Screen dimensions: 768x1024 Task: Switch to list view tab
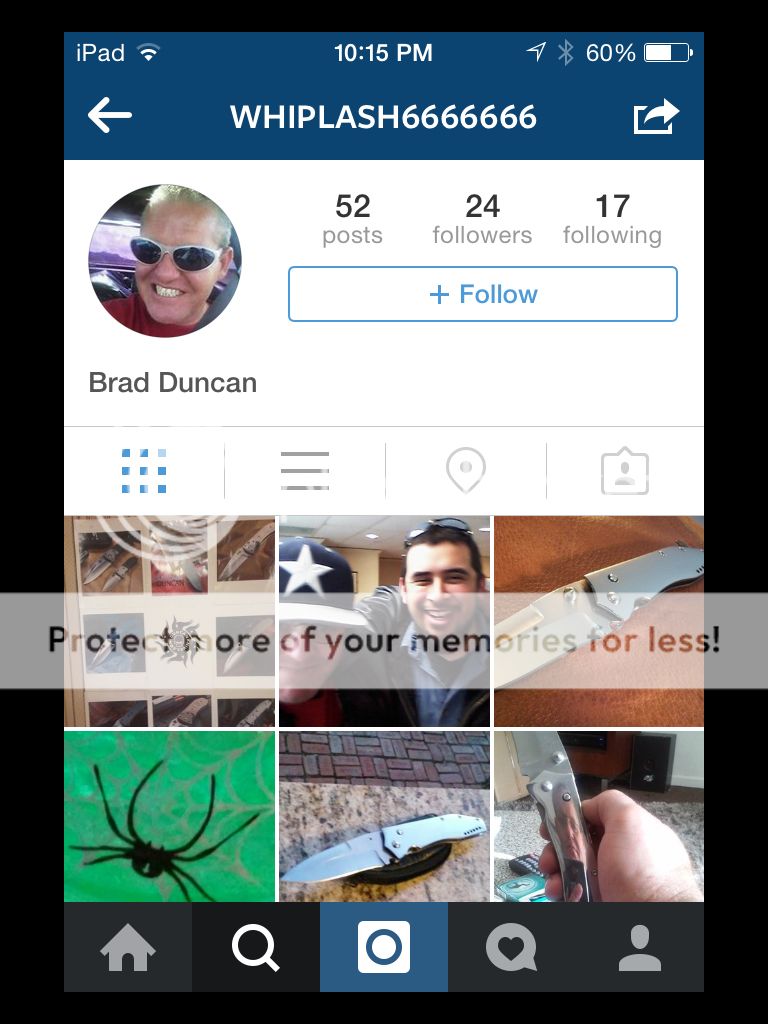click(305, 471)
